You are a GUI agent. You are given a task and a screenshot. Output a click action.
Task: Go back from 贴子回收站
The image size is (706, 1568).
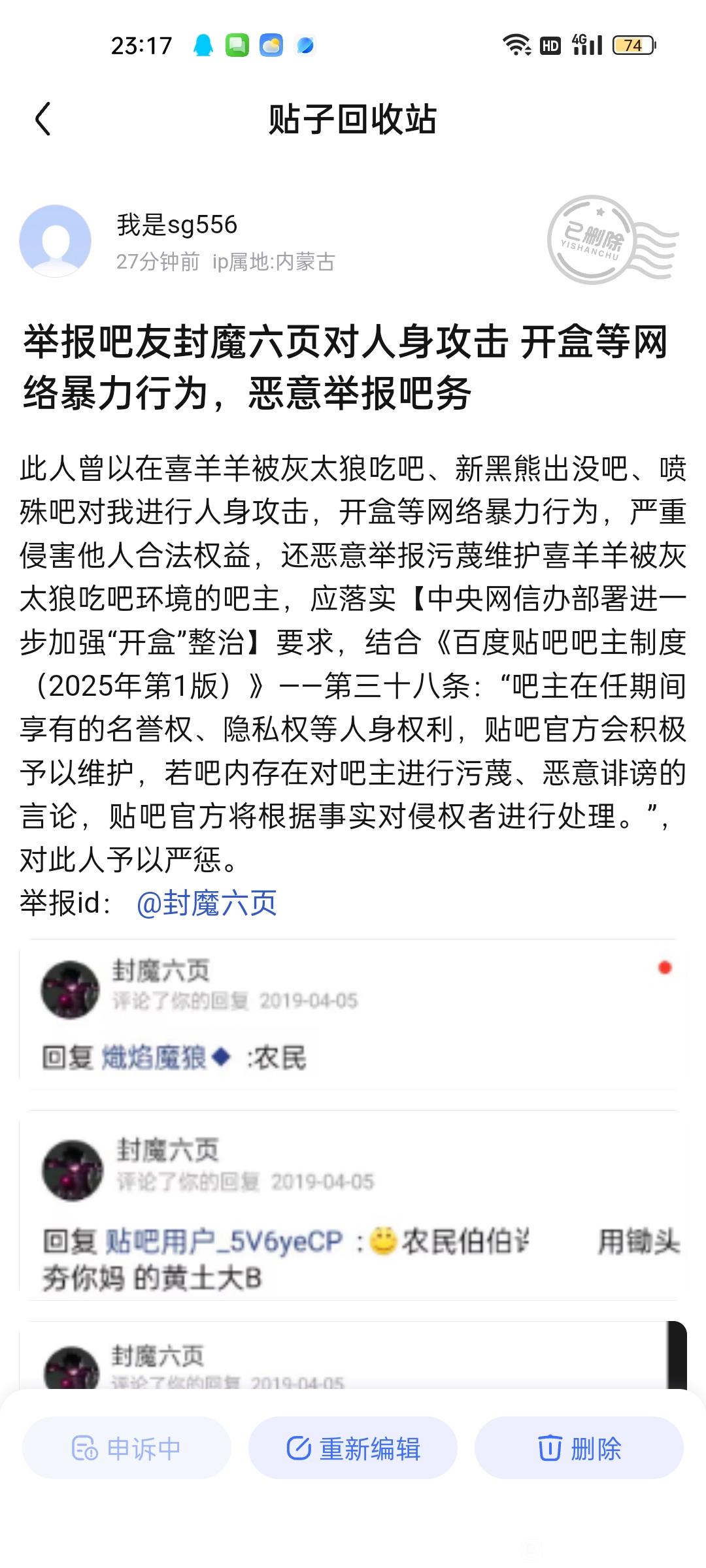[x=43, y=120]
